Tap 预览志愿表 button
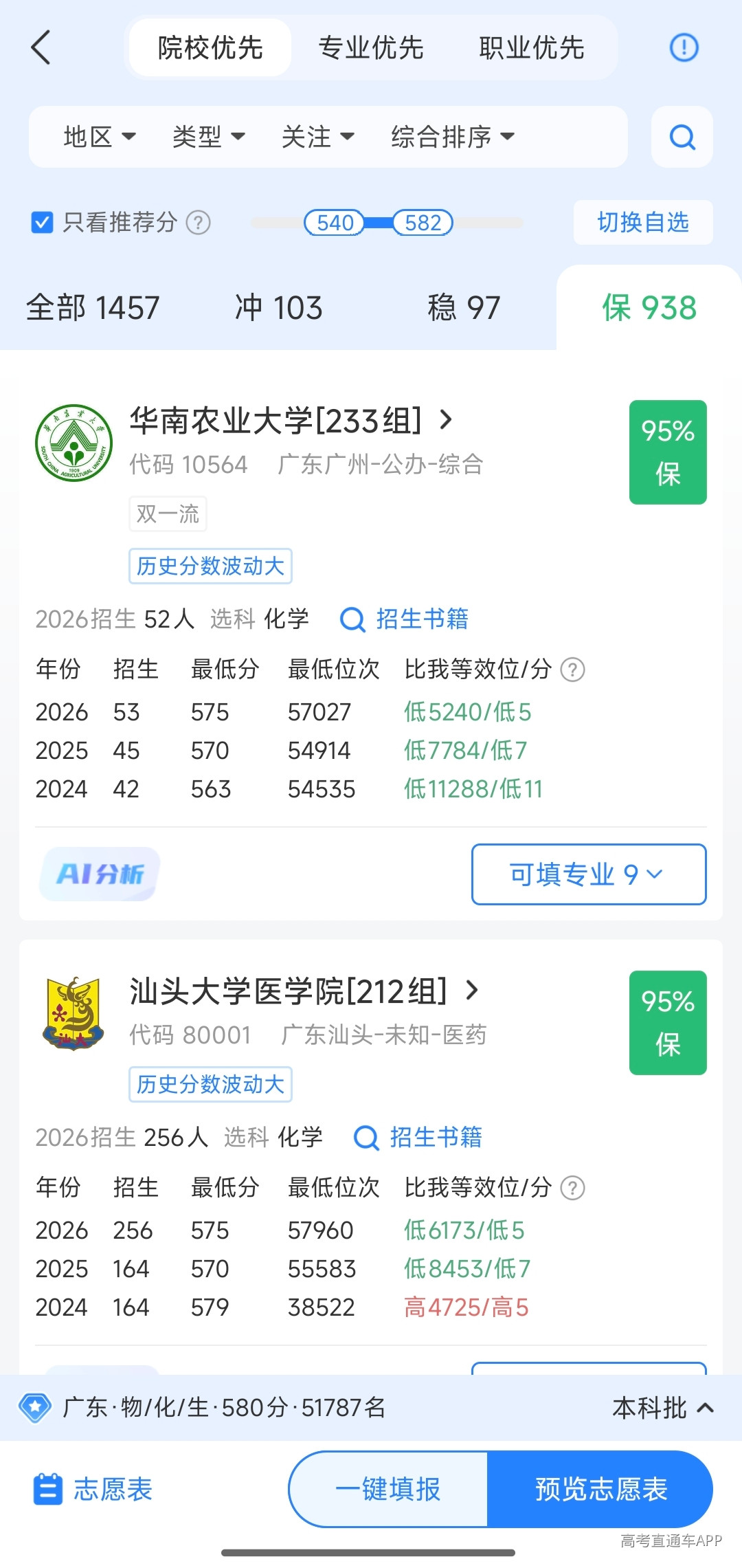Viewport: 742px width, 1568px height. 600,1489
